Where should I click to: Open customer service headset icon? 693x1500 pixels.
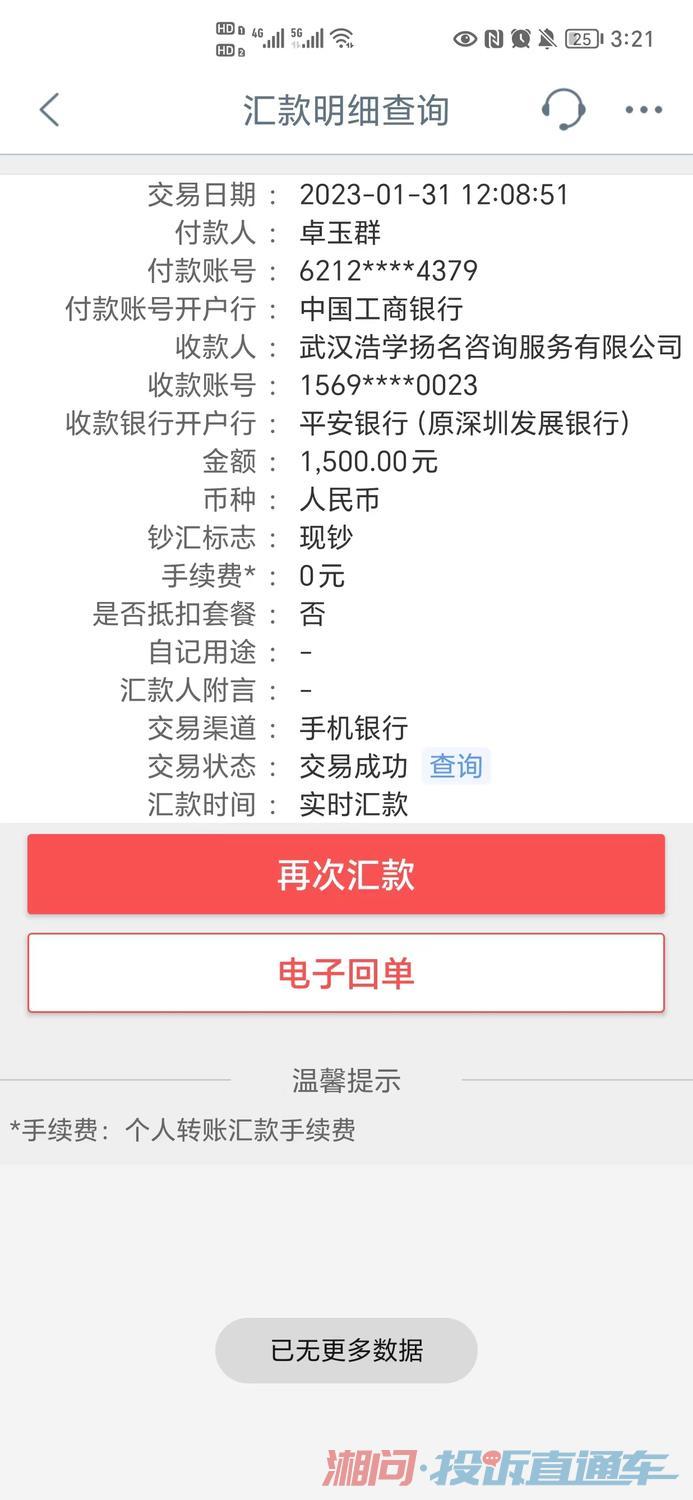[x=563, y=109]
